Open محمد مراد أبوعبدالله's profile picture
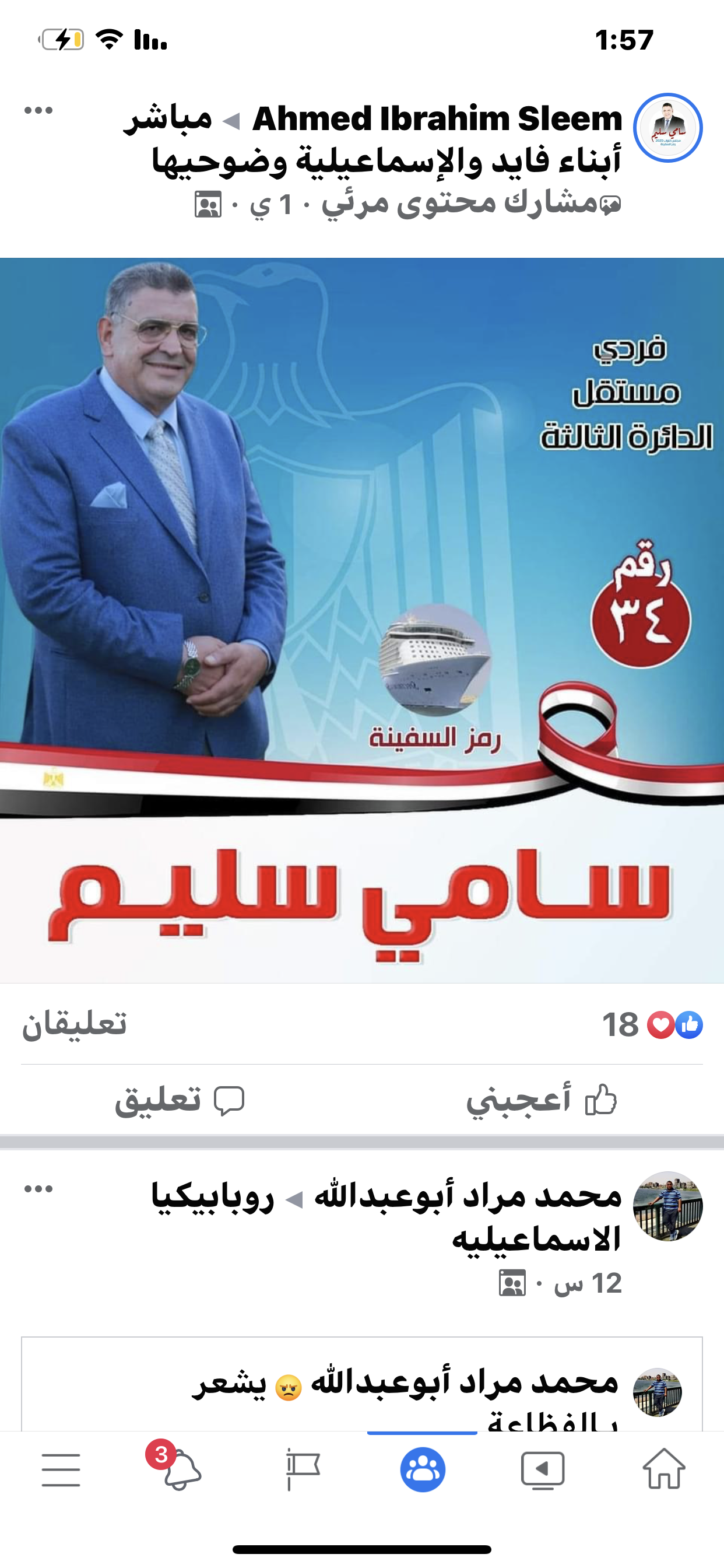 [667, 1206]
